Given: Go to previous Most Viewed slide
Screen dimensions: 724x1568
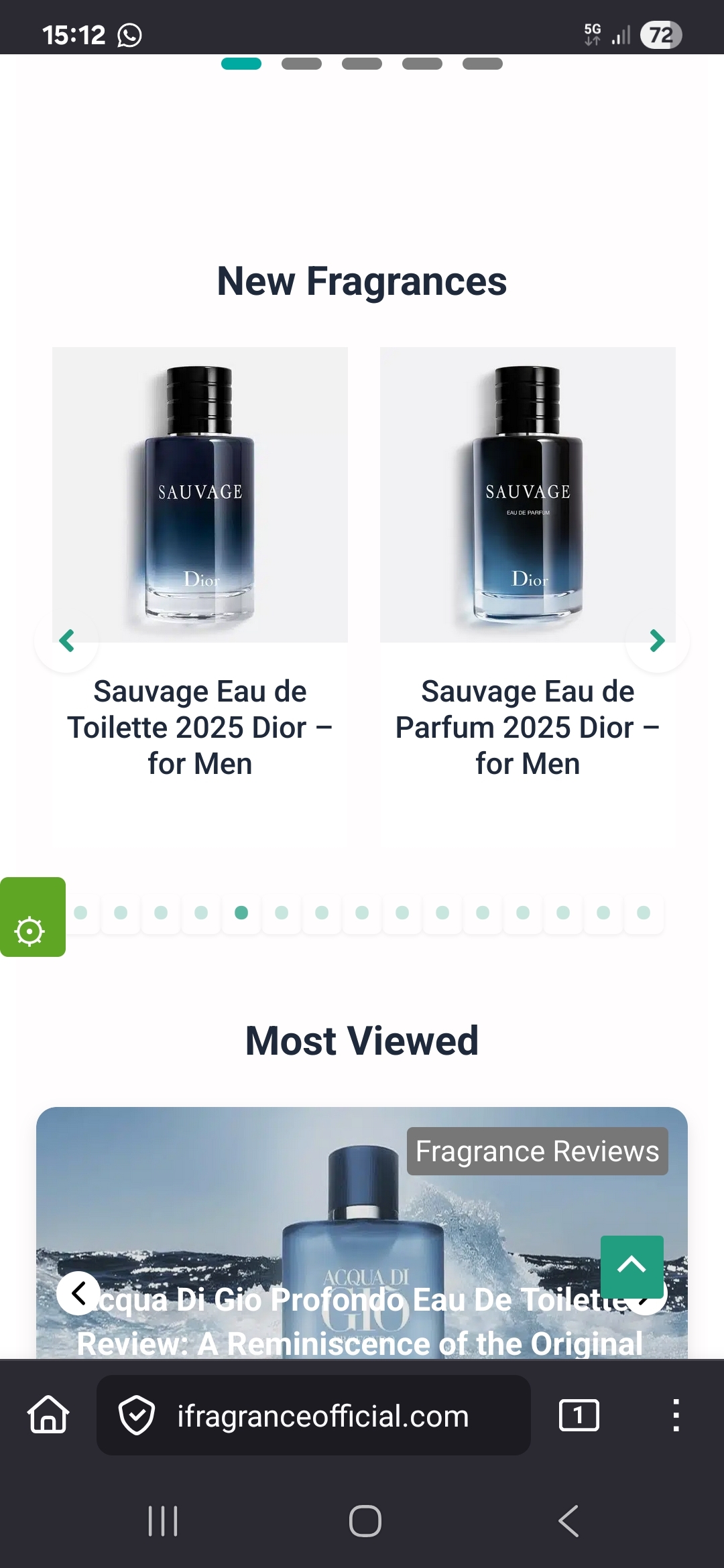Looking at the screenshot, I should 78,1293.
